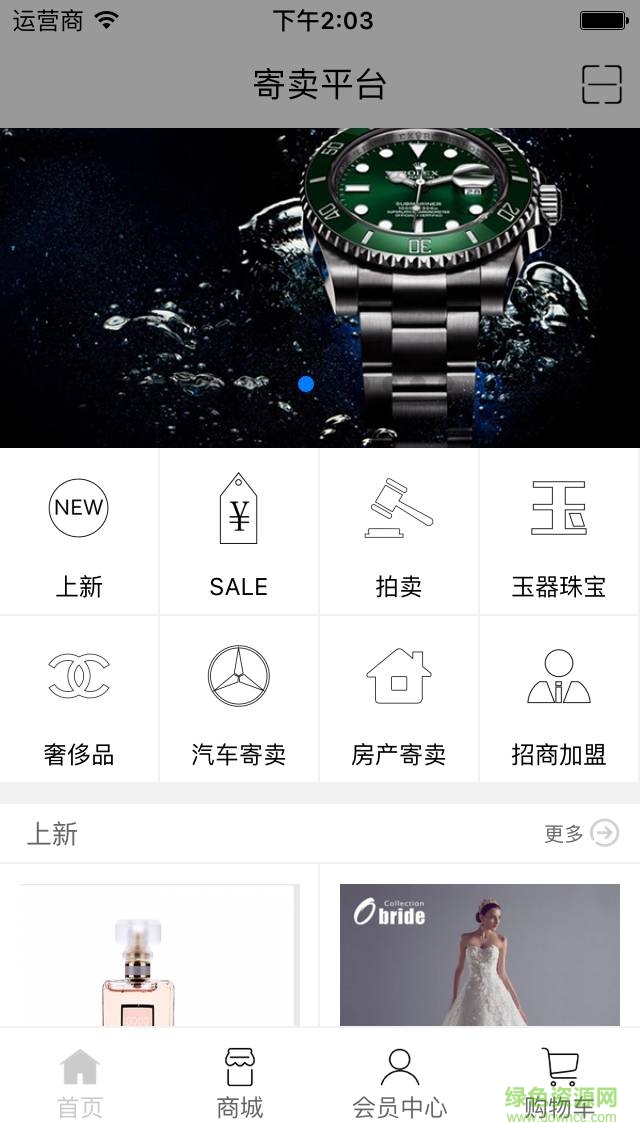The image size is (640, 1136).
Task: Switch to the 商城 mall tab
Action: coord(240,1082)
